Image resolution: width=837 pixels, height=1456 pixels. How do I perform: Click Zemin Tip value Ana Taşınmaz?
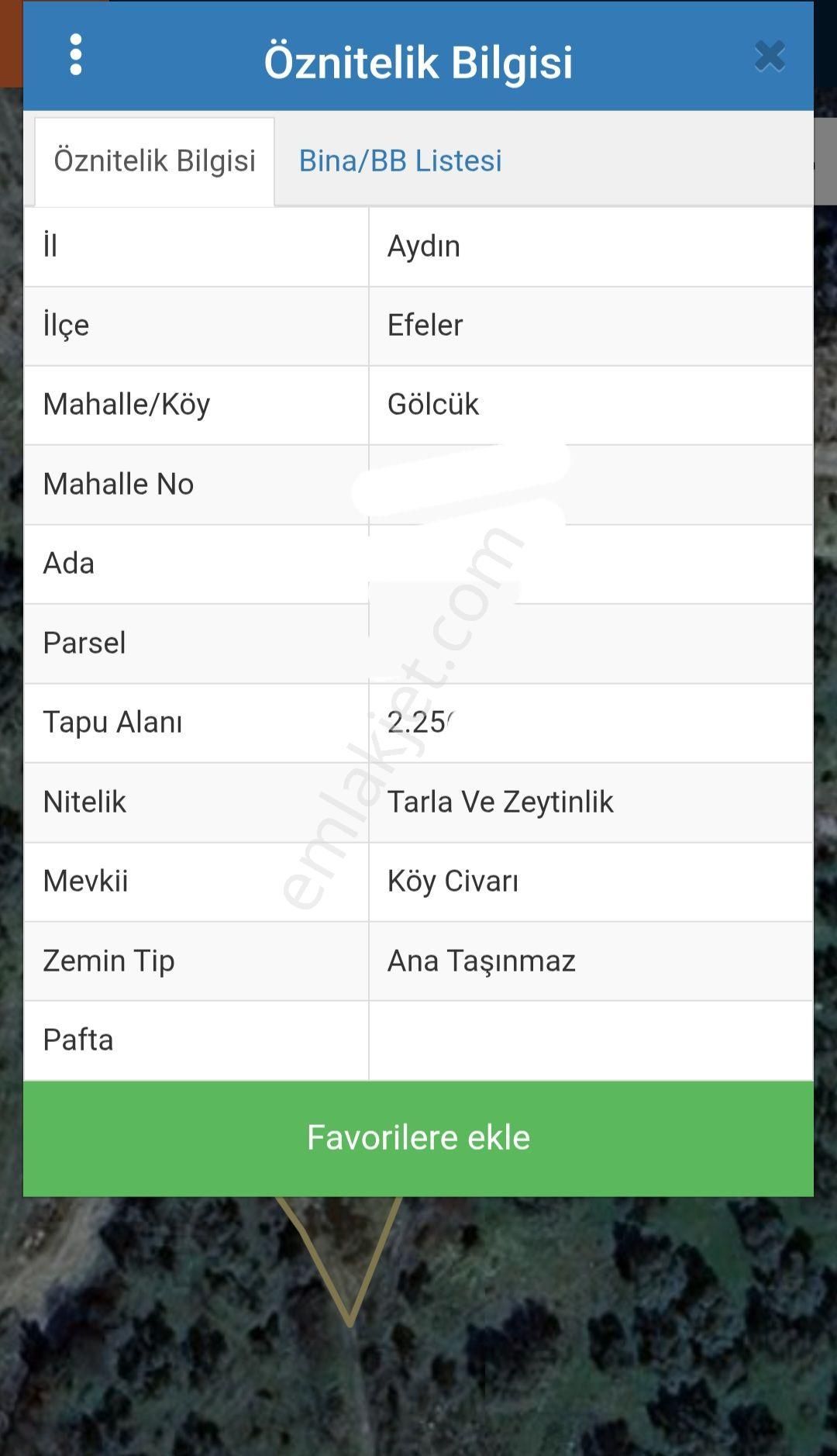(x=481, y=961)
